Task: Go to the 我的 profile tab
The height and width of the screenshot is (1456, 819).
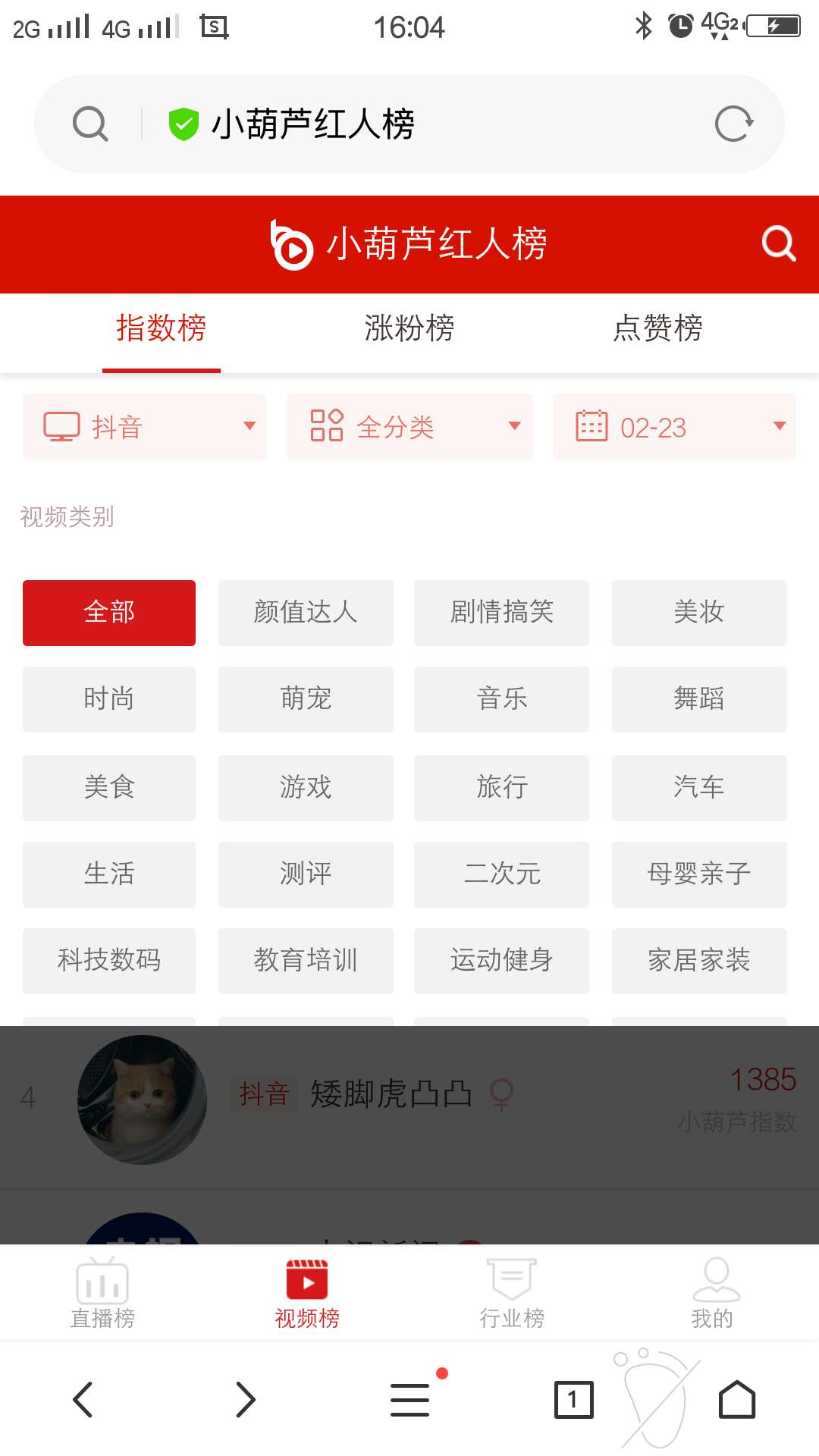Action: (713, 1294)
